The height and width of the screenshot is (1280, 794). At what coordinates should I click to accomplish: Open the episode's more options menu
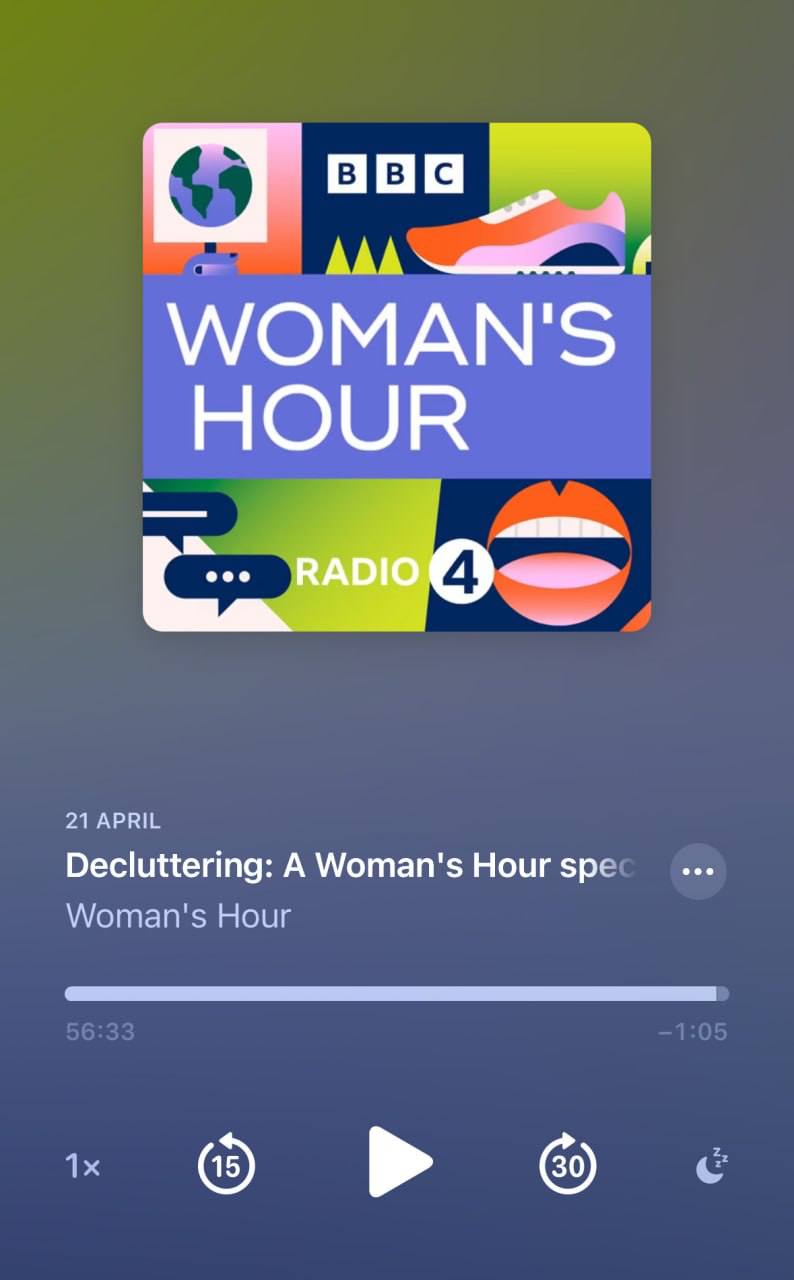pos(697,871)
